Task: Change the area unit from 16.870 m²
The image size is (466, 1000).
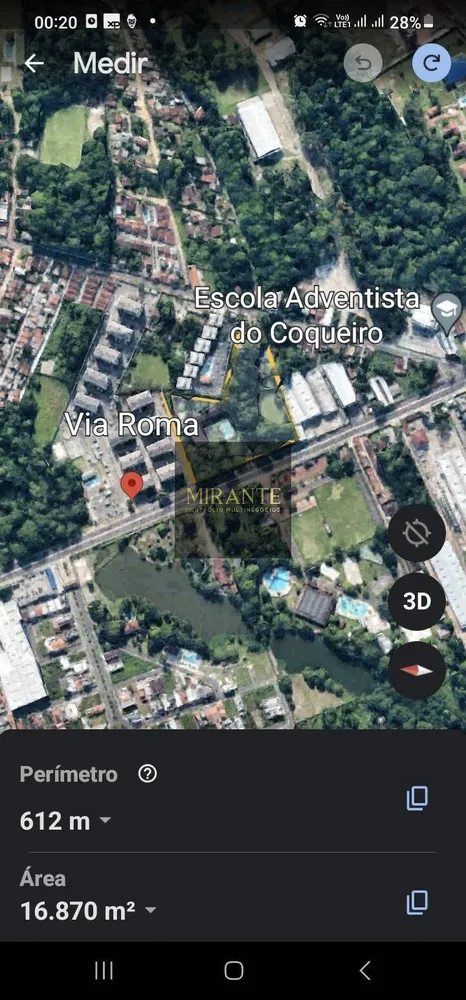Action: [88, 910]
